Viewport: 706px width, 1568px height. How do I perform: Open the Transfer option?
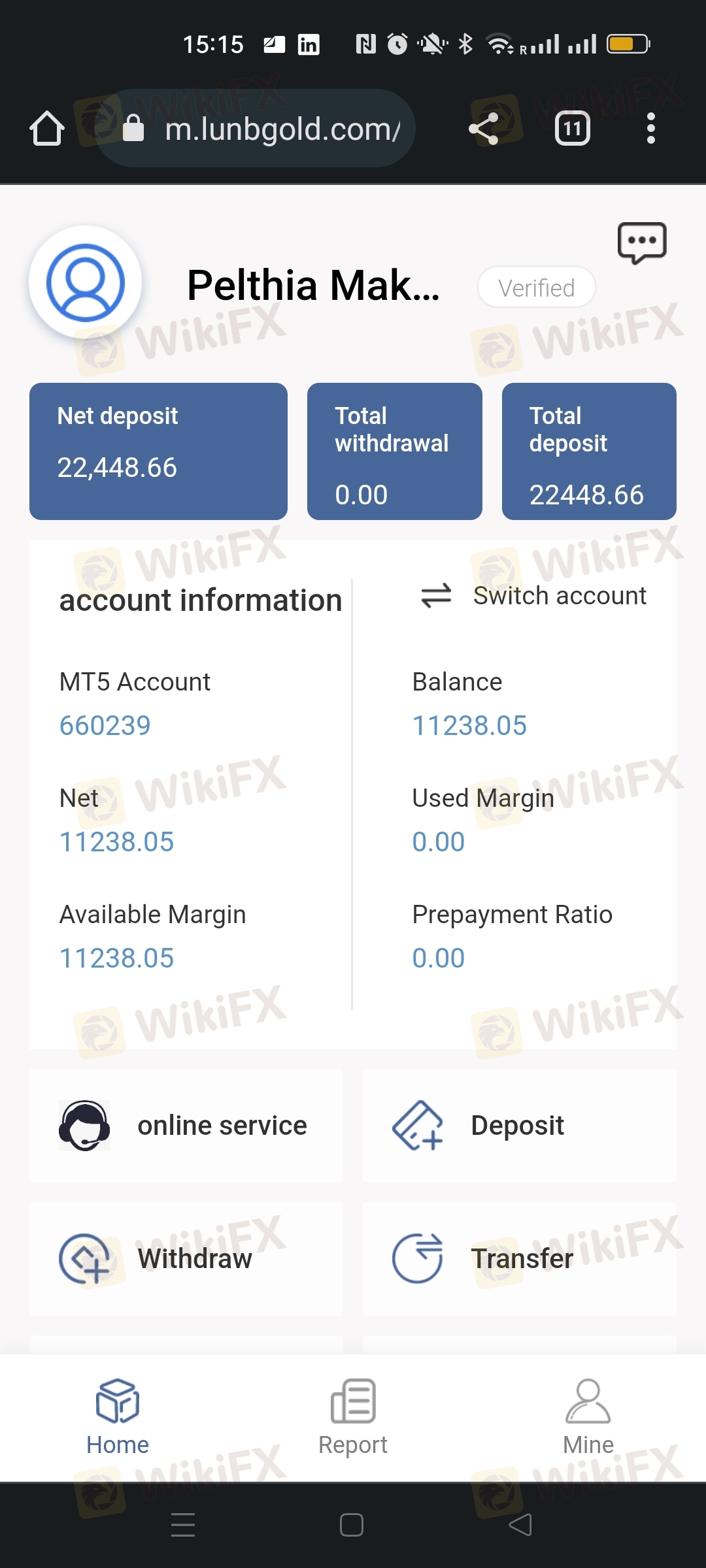click(x=519, y=1258)
